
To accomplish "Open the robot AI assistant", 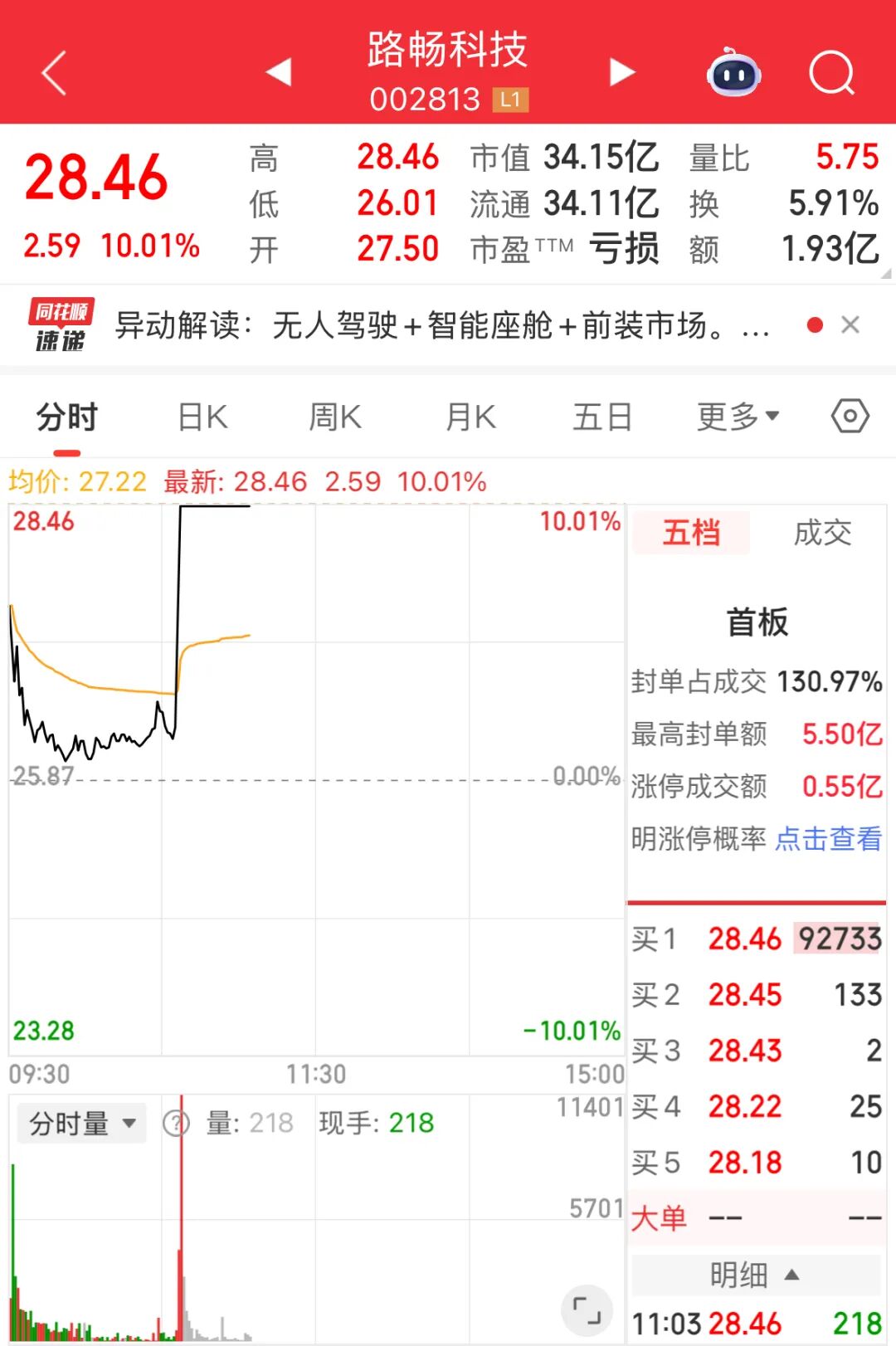I will click(733, 73).
